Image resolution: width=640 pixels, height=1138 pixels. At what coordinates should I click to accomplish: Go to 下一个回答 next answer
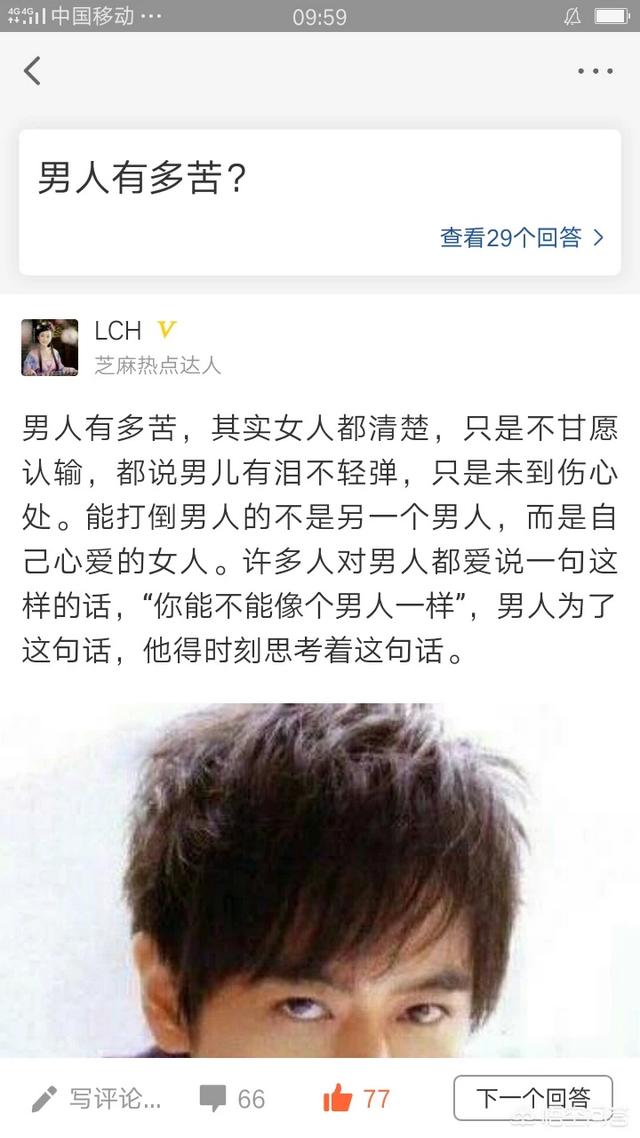(x=532, y=1098)
